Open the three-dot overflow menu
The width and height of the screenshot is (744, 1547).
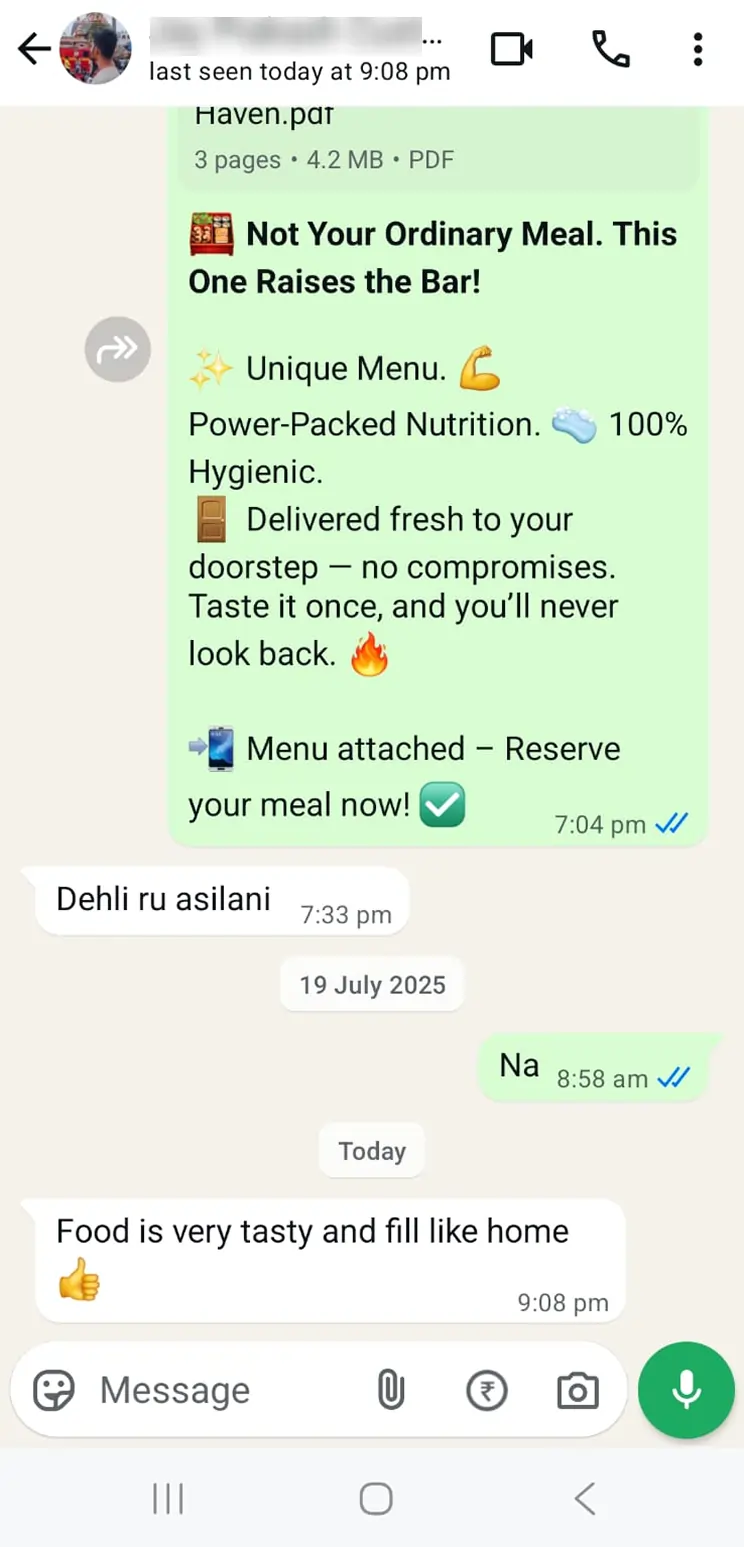697,49
